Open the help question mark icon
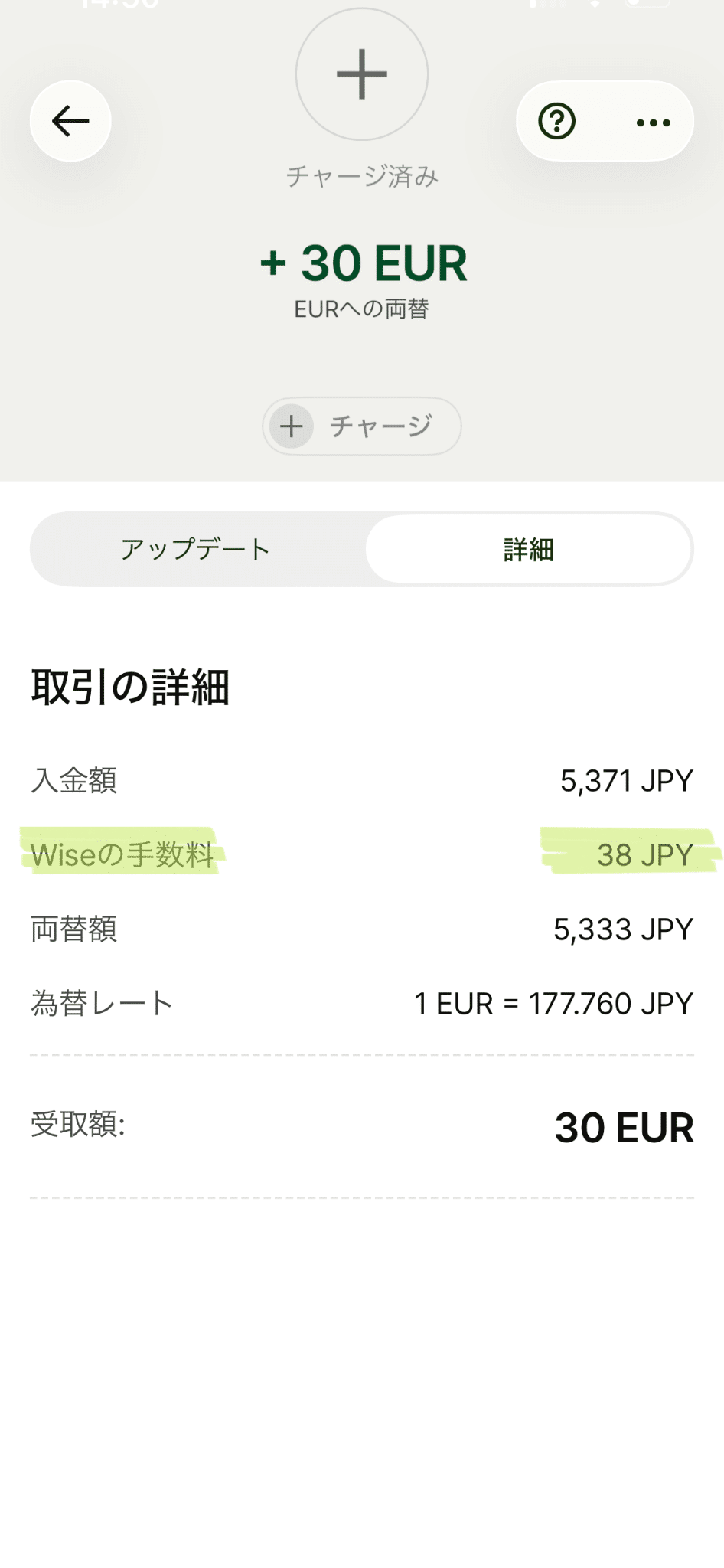The width and height of the screenshot is (724, 1568). point(557,122)
